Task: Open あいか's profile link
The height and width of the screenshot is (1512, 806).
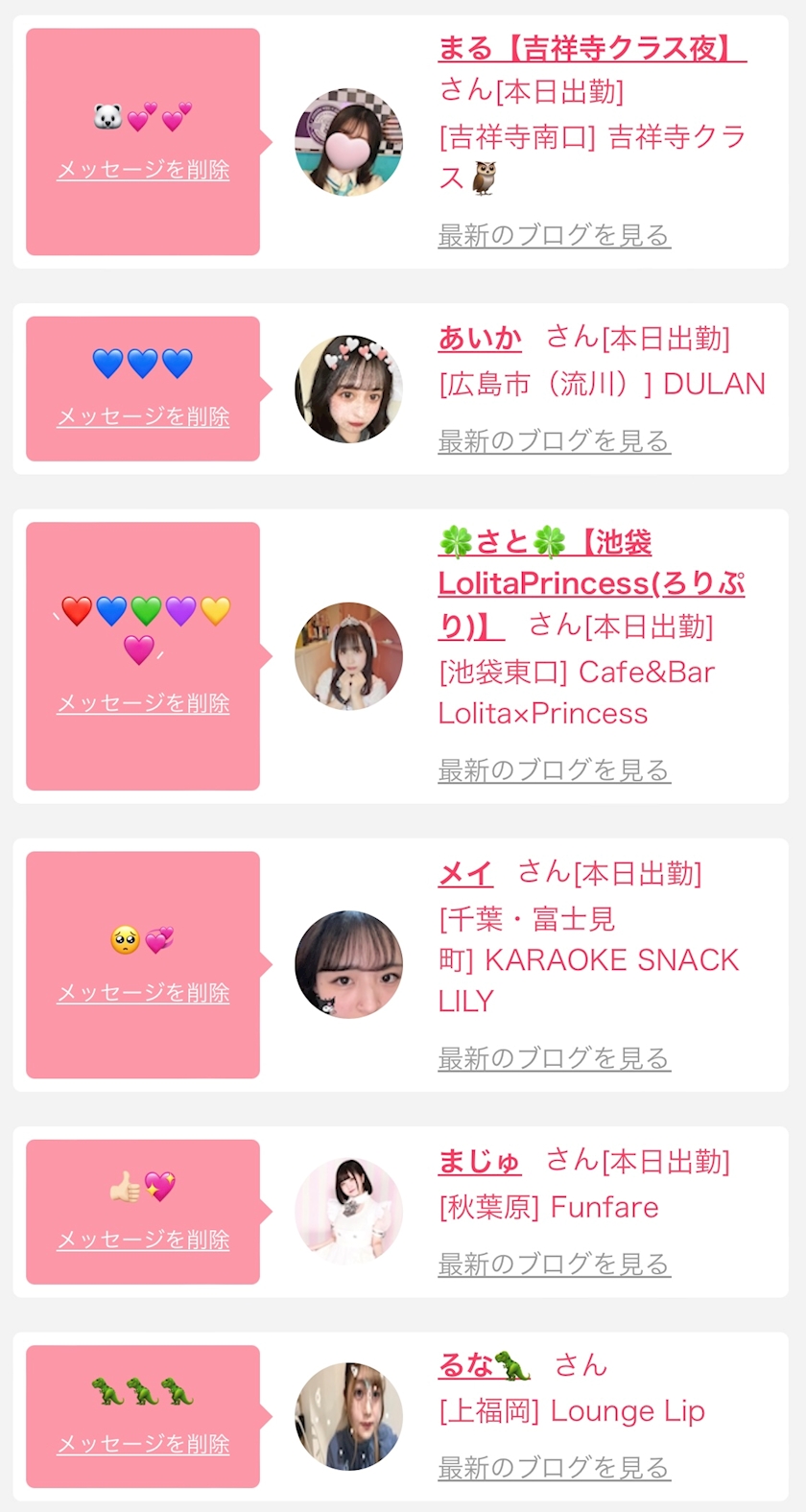Action: (x=480, y=338)
